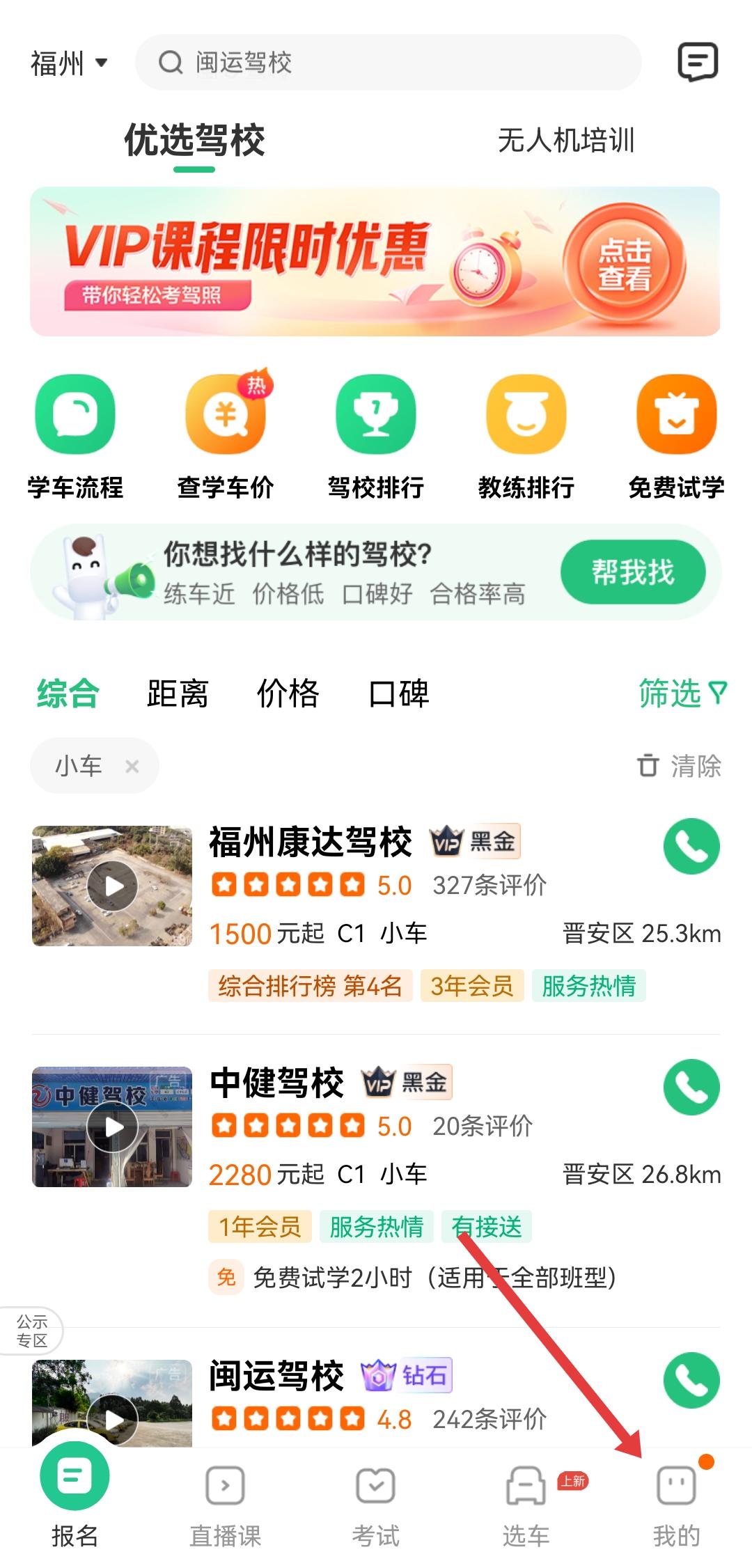Remove the 小车 filter chip

(132, 767)
